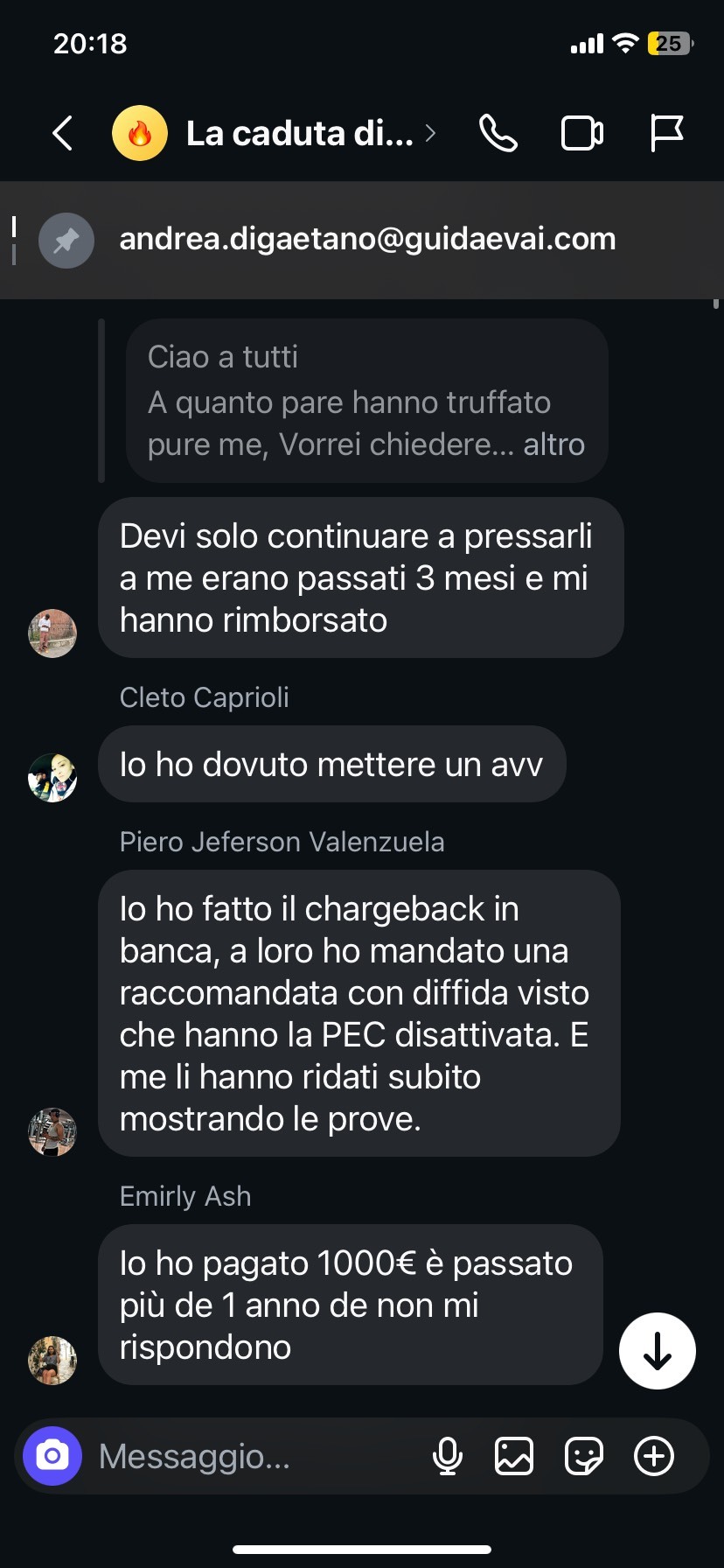
Task: View Piero Jeferson Valenzuela's avatar
Action: (x=52, y=1132)
